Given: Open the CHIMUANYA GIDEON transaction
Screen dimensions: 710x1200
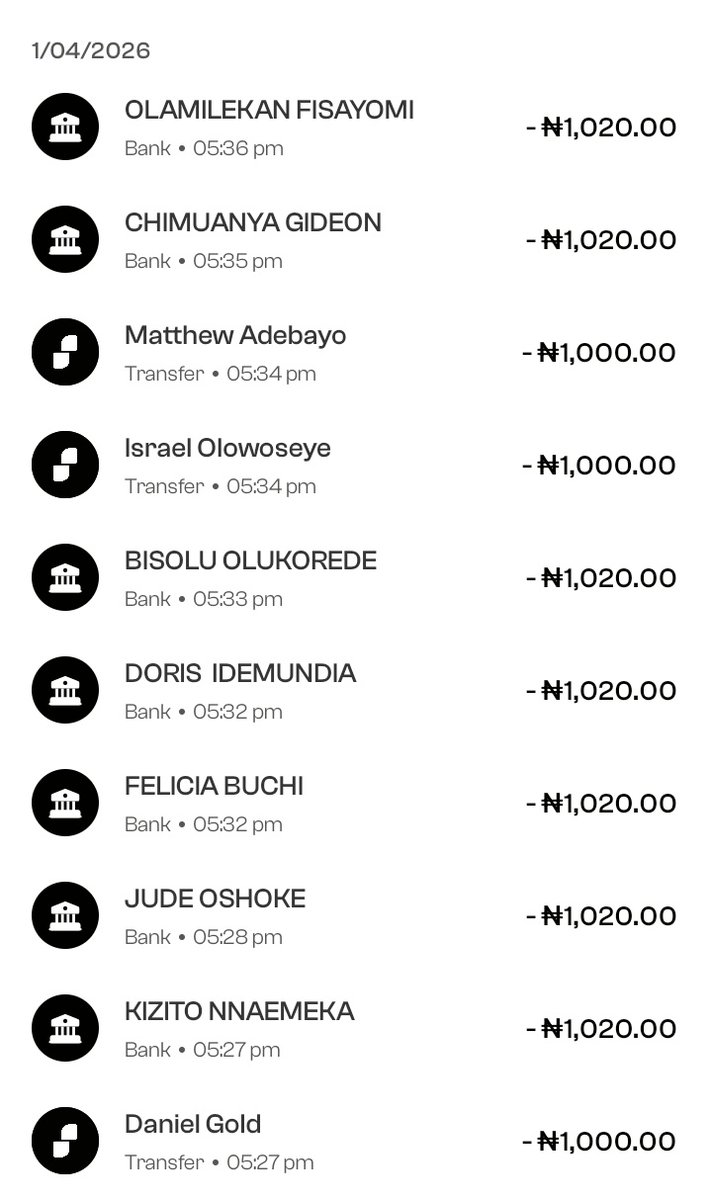Looking at the screenshot, I should pos(355,240).
